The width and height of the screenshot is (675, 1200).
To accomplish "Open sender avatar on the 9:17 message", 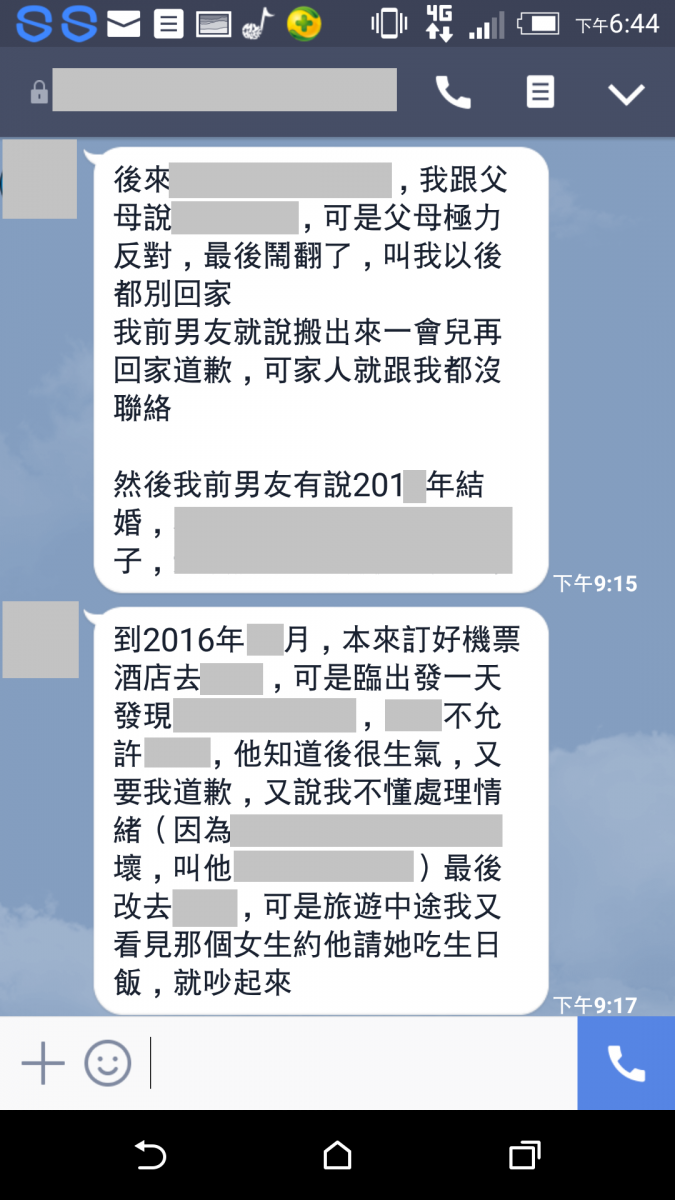I will 40,640.
